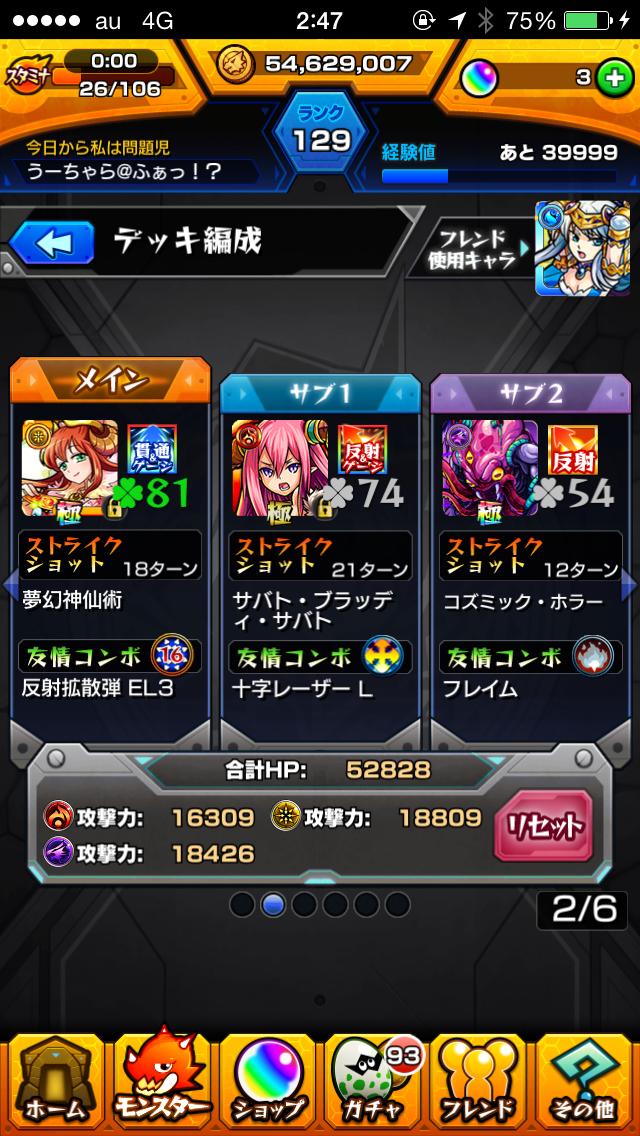Select the サブ1 deck slot monster
This screenshot has width=640, height=1136.
point(278,468)
